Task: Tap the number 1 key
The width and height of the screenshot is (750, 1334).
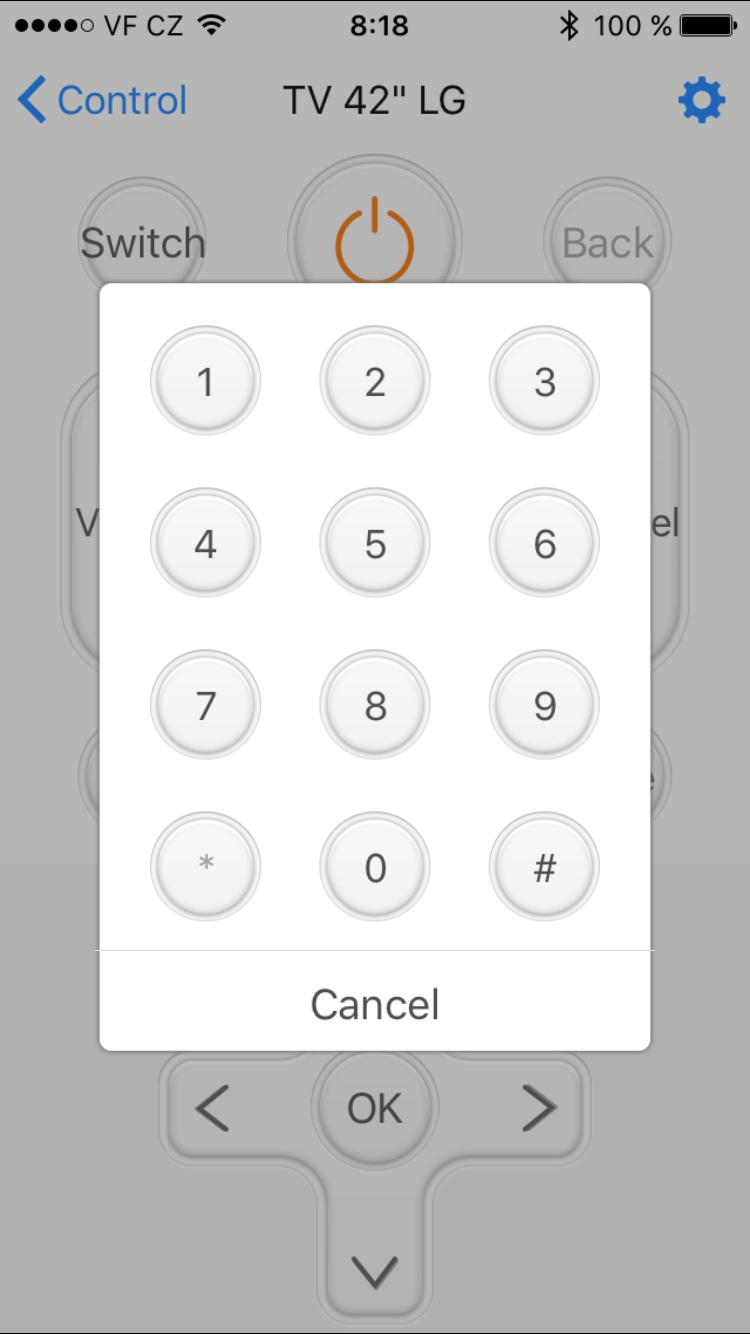Action: [205, 381]
